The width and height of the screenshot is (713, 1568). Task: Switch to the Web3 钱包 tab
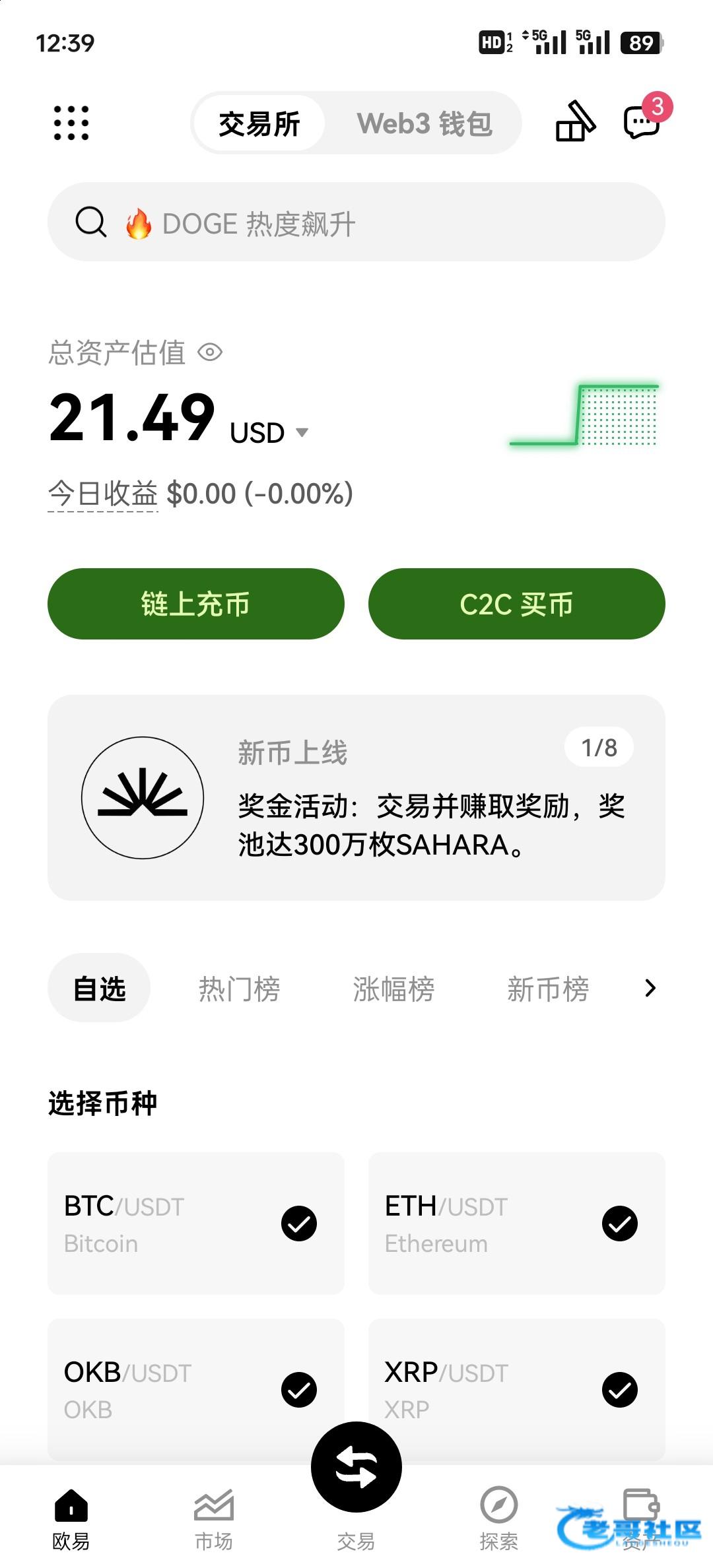424,123
